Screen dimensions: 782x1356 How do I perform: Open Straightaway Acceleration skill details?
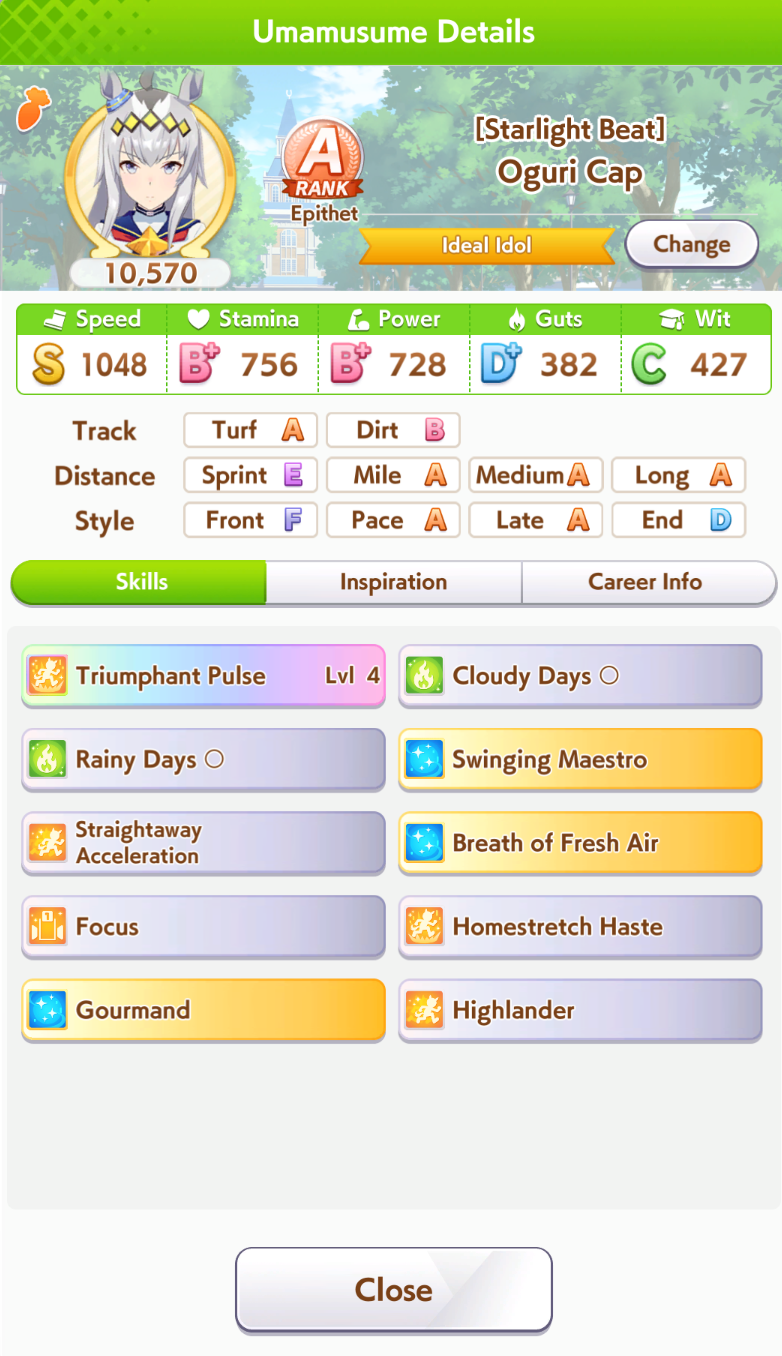coord(204,843)
